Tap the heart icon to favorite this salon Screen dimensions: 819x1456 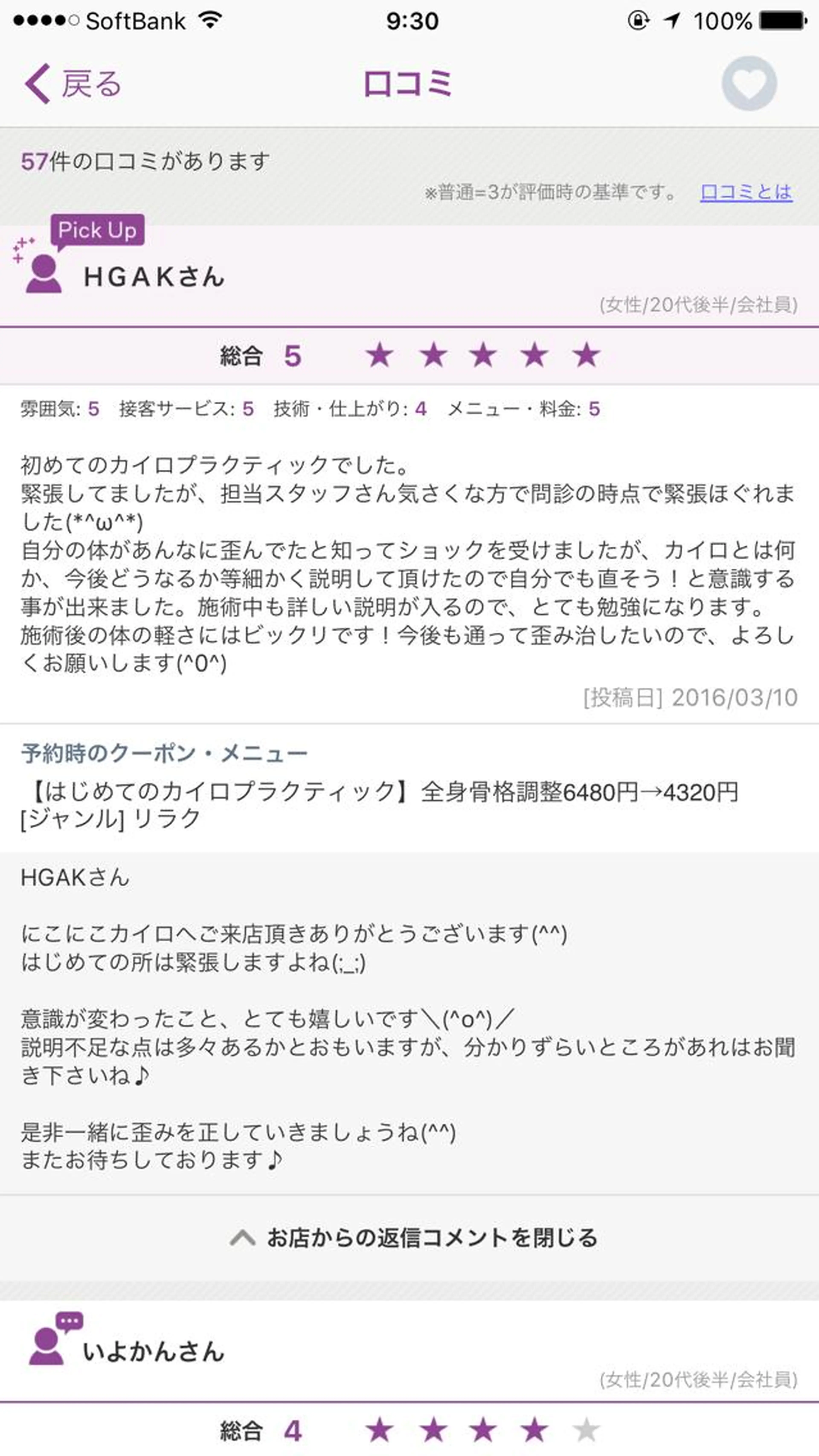pos(749,84)
